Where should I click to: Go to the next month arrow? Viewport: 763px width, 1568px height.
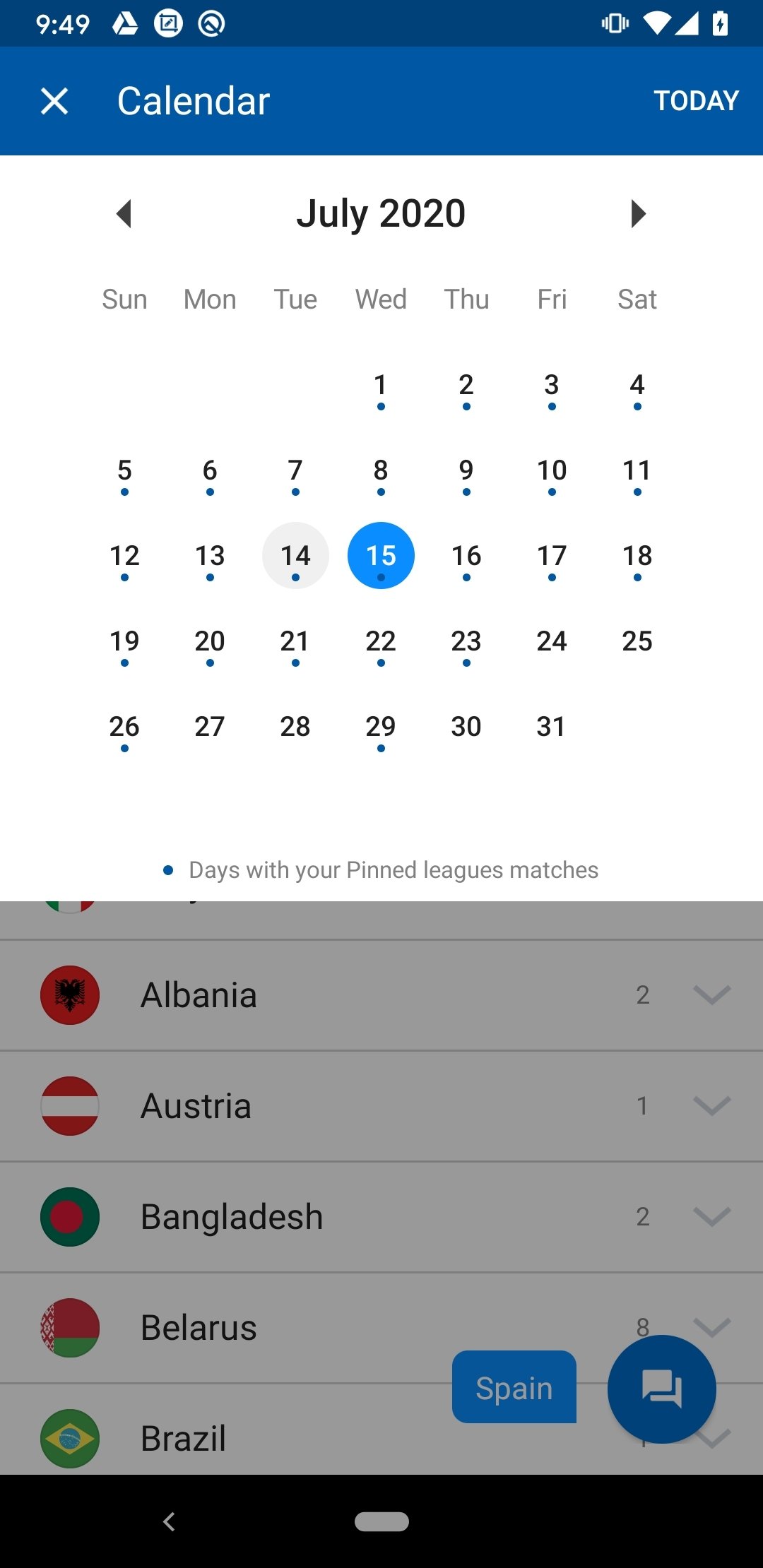click(x=638, y=213)
